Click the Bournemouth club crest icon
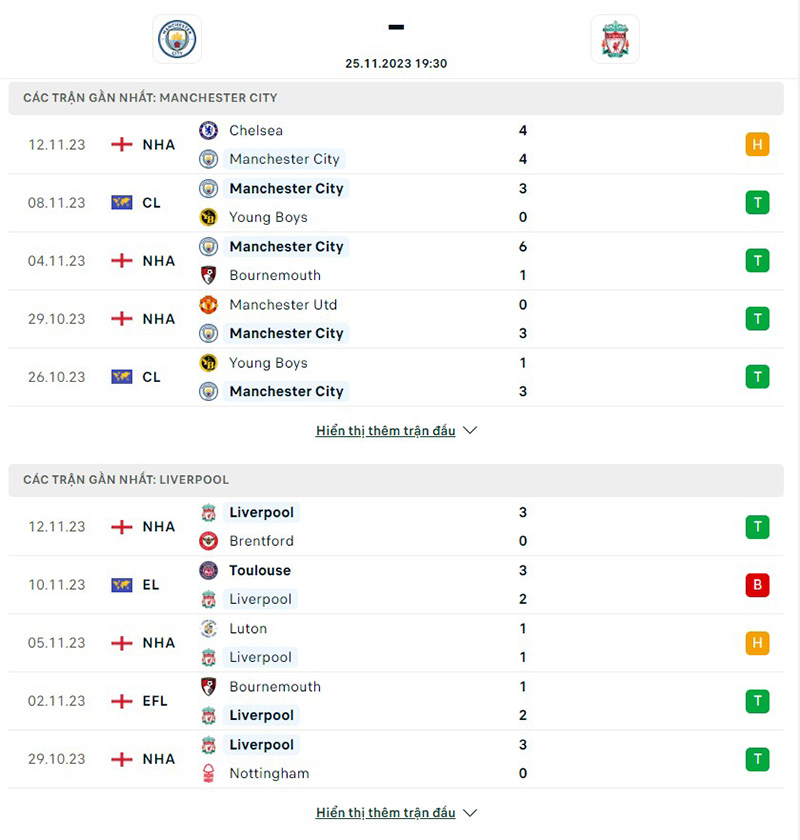 208,275
